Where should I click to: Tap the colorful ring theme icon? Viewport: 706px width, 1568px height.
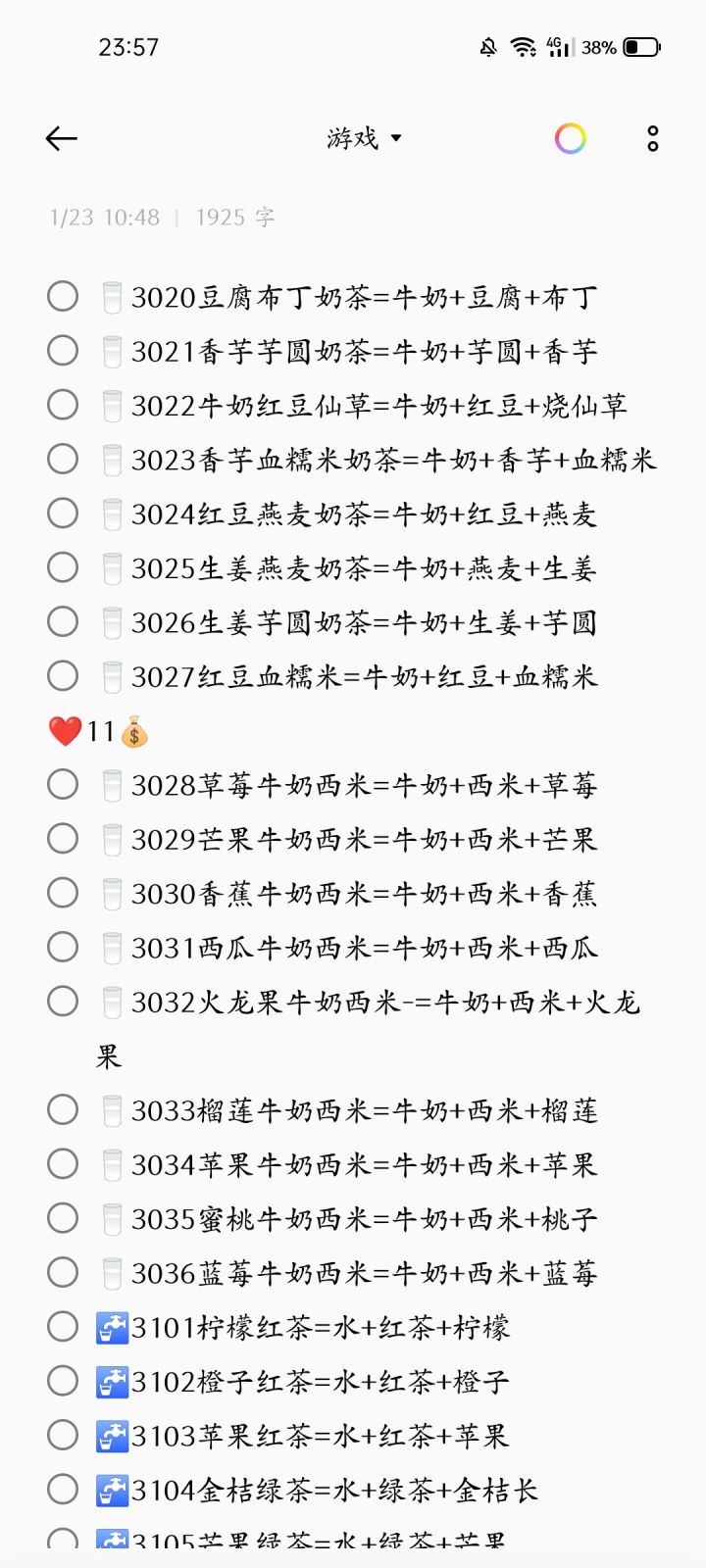(x=571, y=139)
